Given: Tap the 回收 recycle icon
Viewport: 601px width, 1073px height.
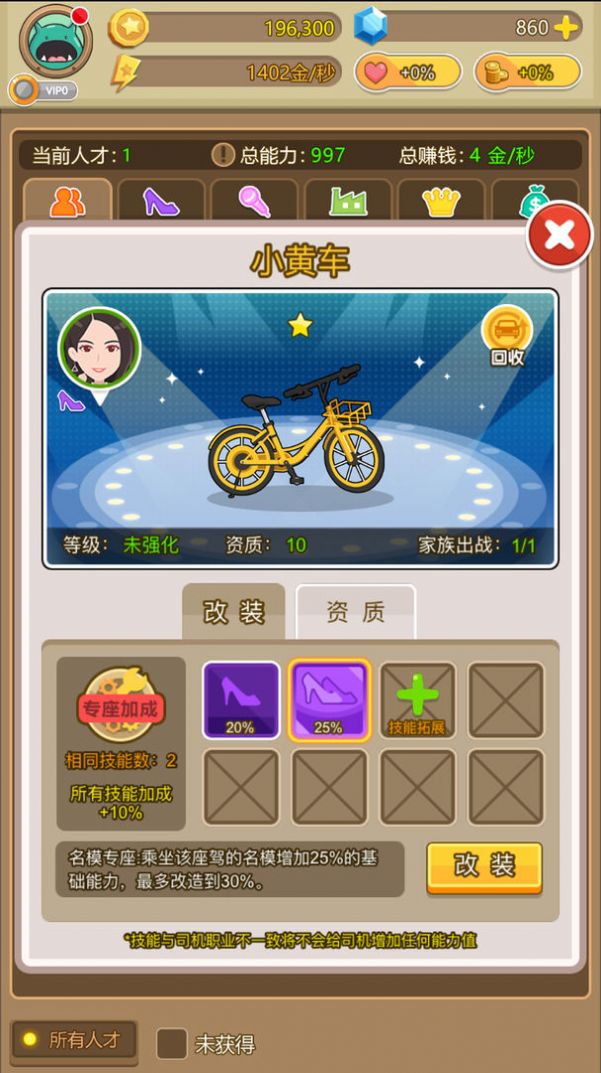Looking at the screenshot, I should 507,337.
